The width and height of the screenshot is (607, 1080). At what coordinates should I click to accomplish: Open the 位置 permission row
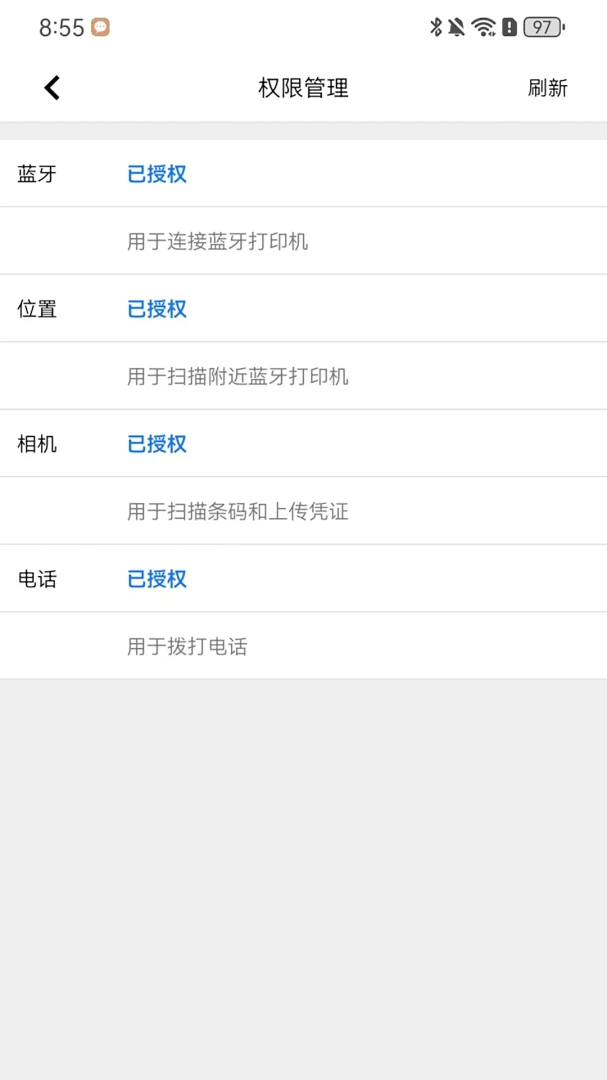click(303, 309)
